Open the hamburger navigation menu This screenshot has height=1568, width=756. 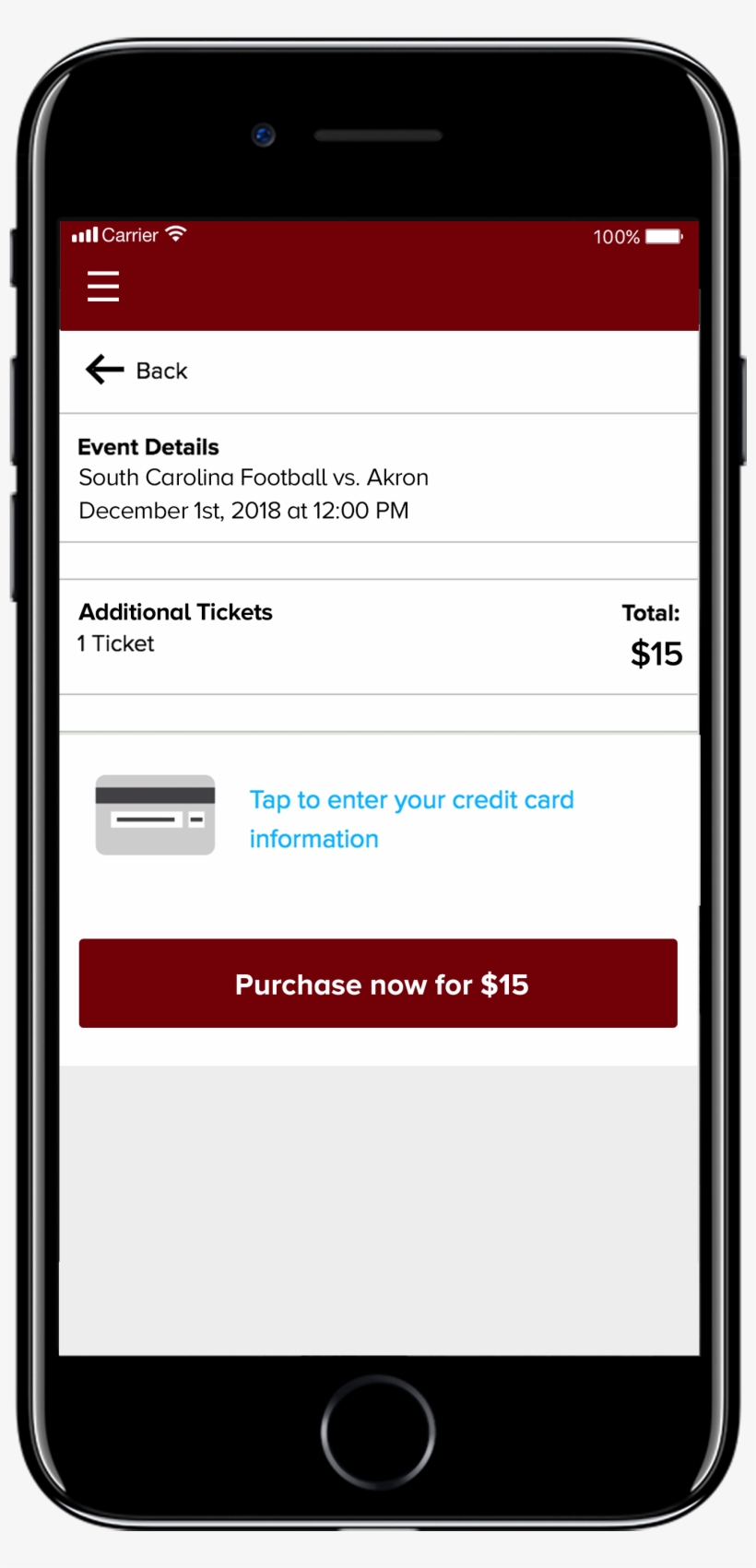tap(102, 286)
